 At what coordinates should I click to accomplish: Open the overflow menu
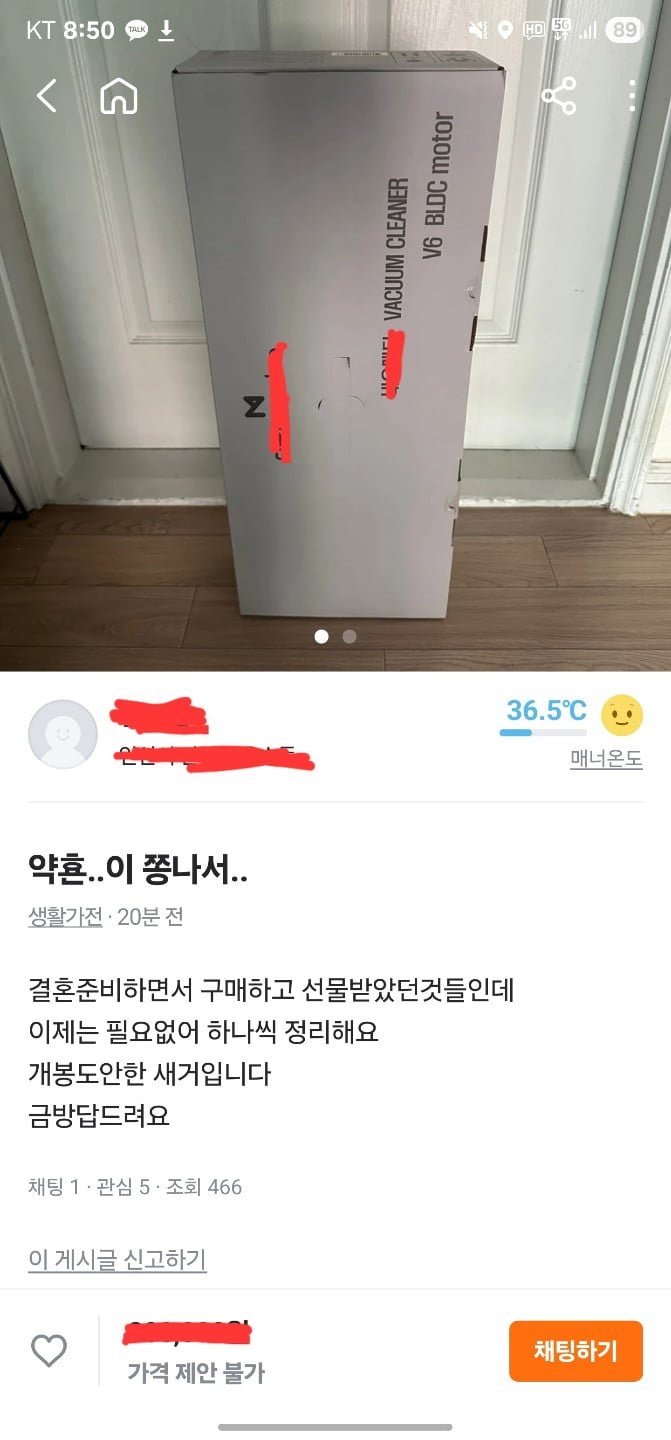pos(632,97)
